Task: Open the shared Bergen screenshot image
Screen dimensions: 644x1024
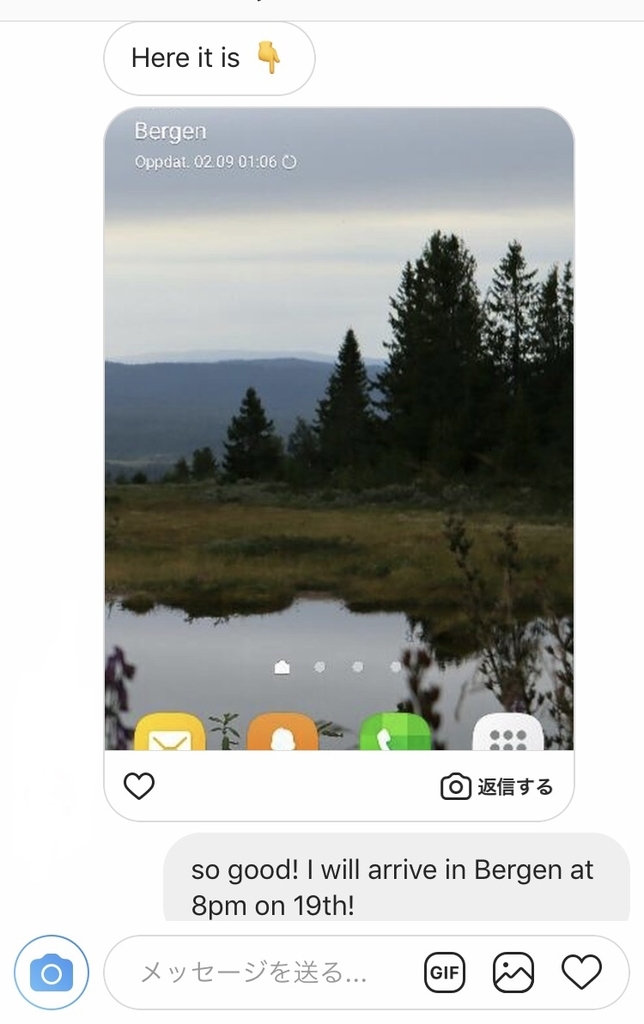Action: (x=338, y=428)
